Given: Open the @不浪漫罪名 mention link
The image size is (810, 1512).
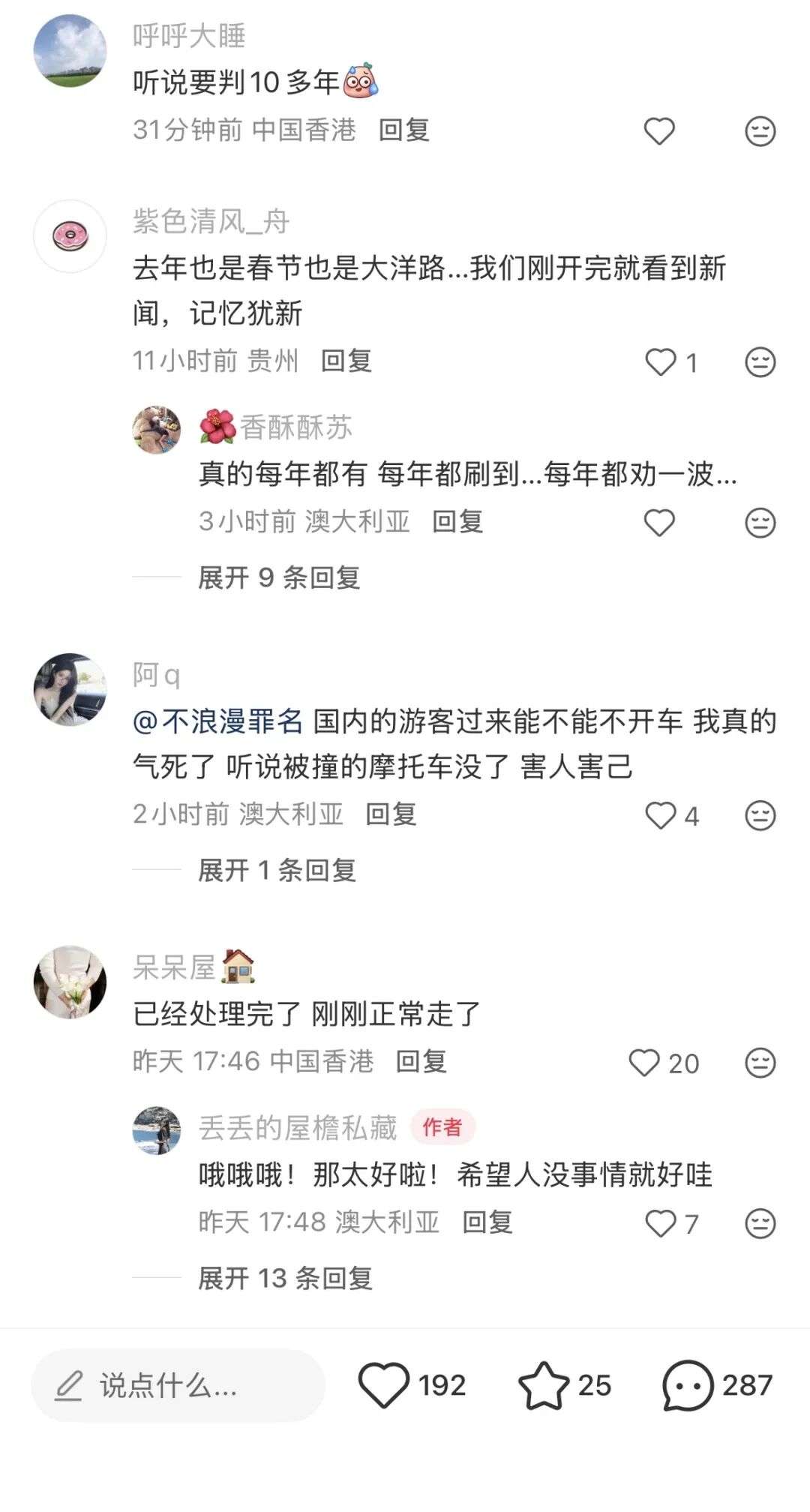Looking at the screenshot, I should point(218,721).
